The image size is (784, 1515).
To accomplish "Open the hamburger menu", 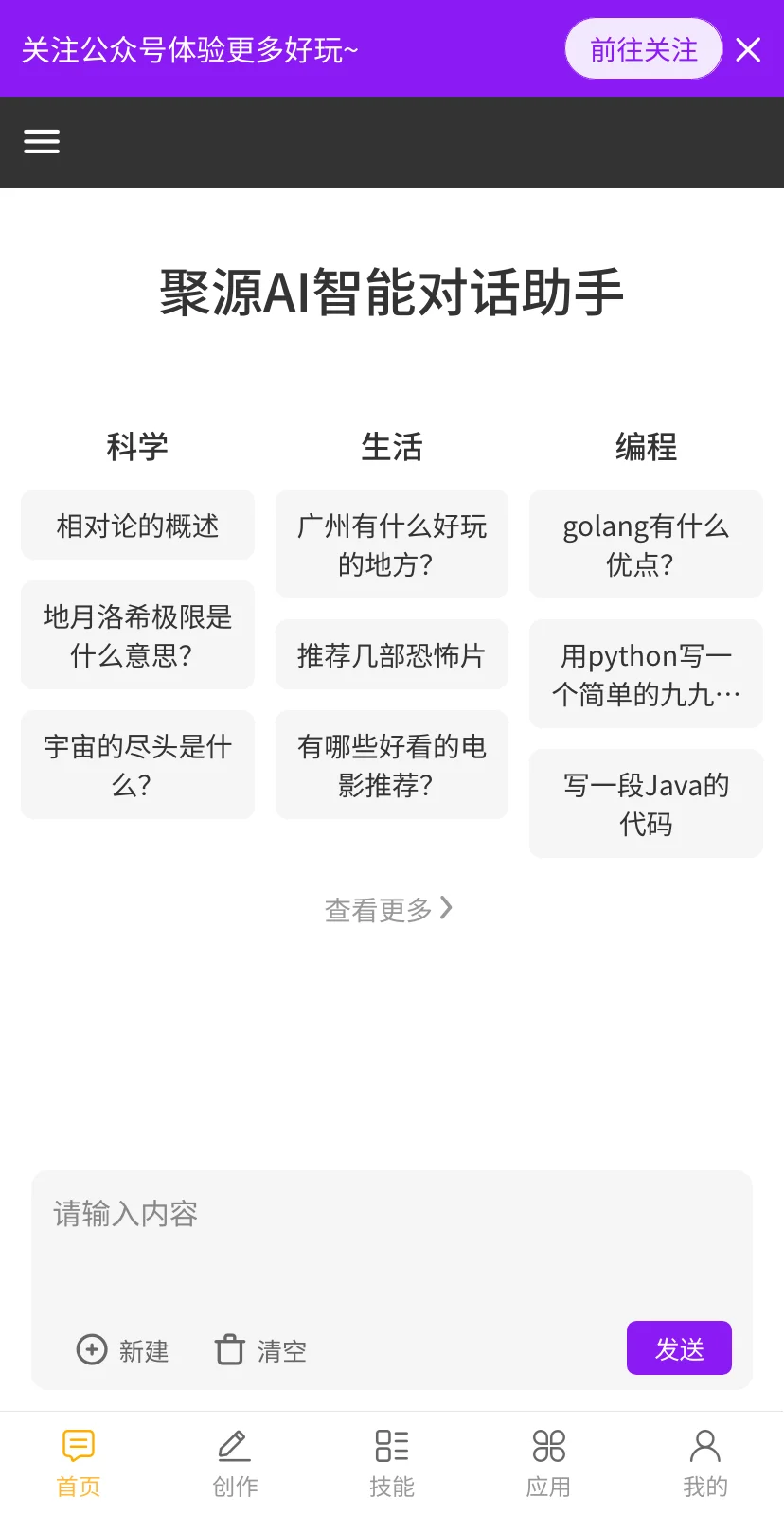I will click(42, 142).
